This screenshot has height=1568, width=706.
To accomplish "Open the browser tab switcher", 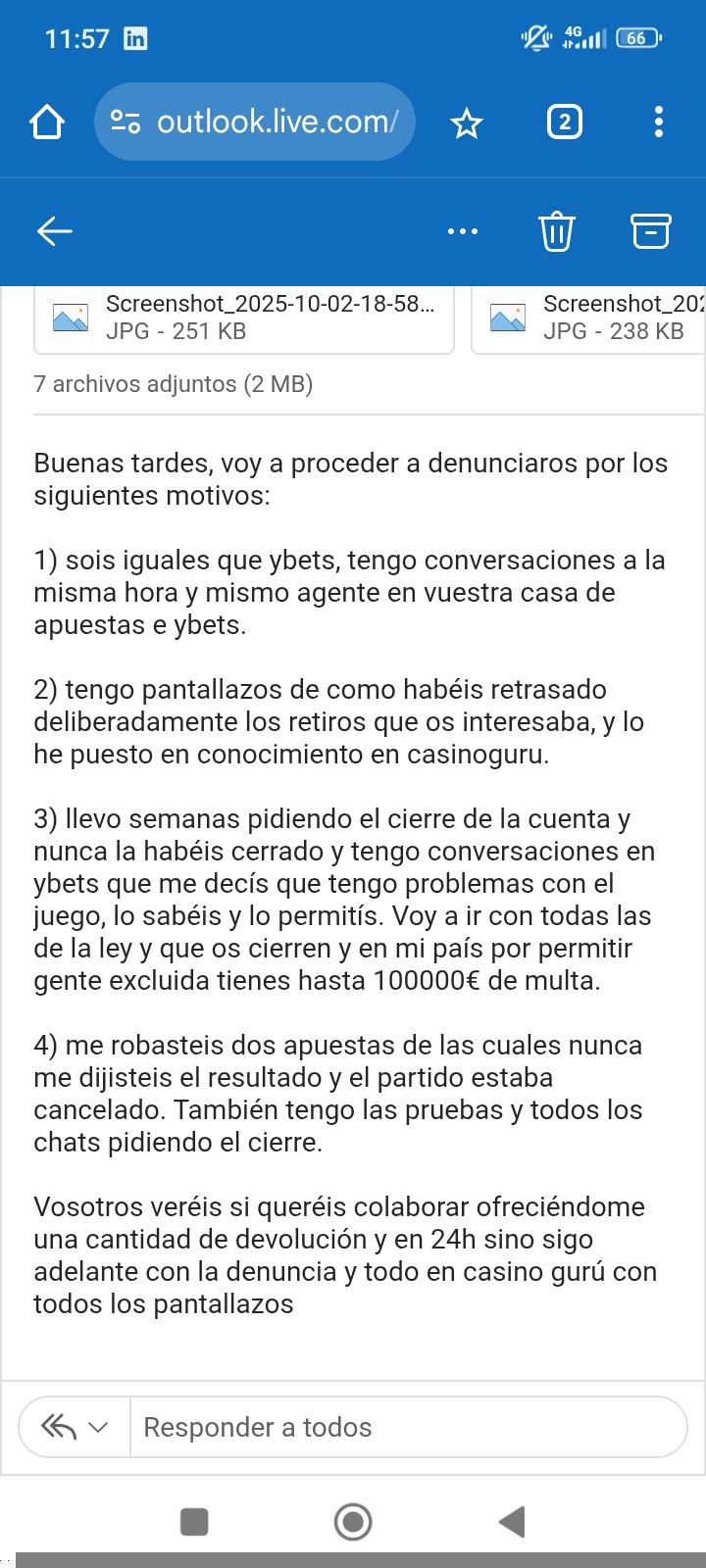I will pyautogui.click(x=564, y=122).
